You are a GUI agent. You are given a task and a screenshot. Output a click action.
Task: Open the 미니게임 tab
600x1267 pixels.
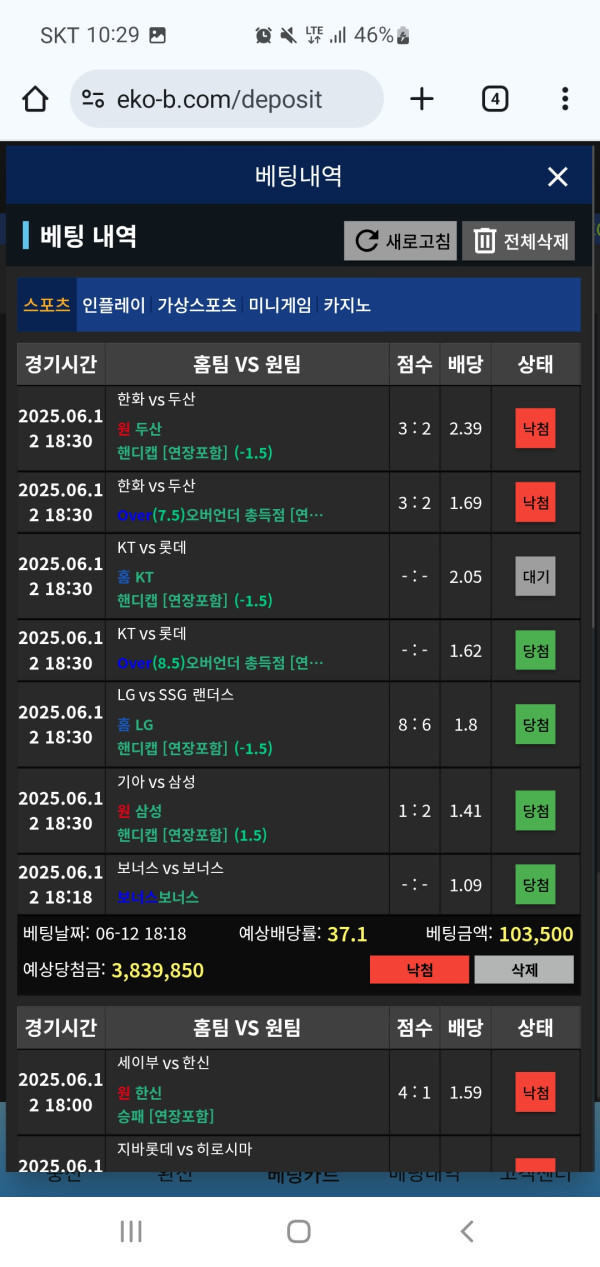click(x=280, y=305)
